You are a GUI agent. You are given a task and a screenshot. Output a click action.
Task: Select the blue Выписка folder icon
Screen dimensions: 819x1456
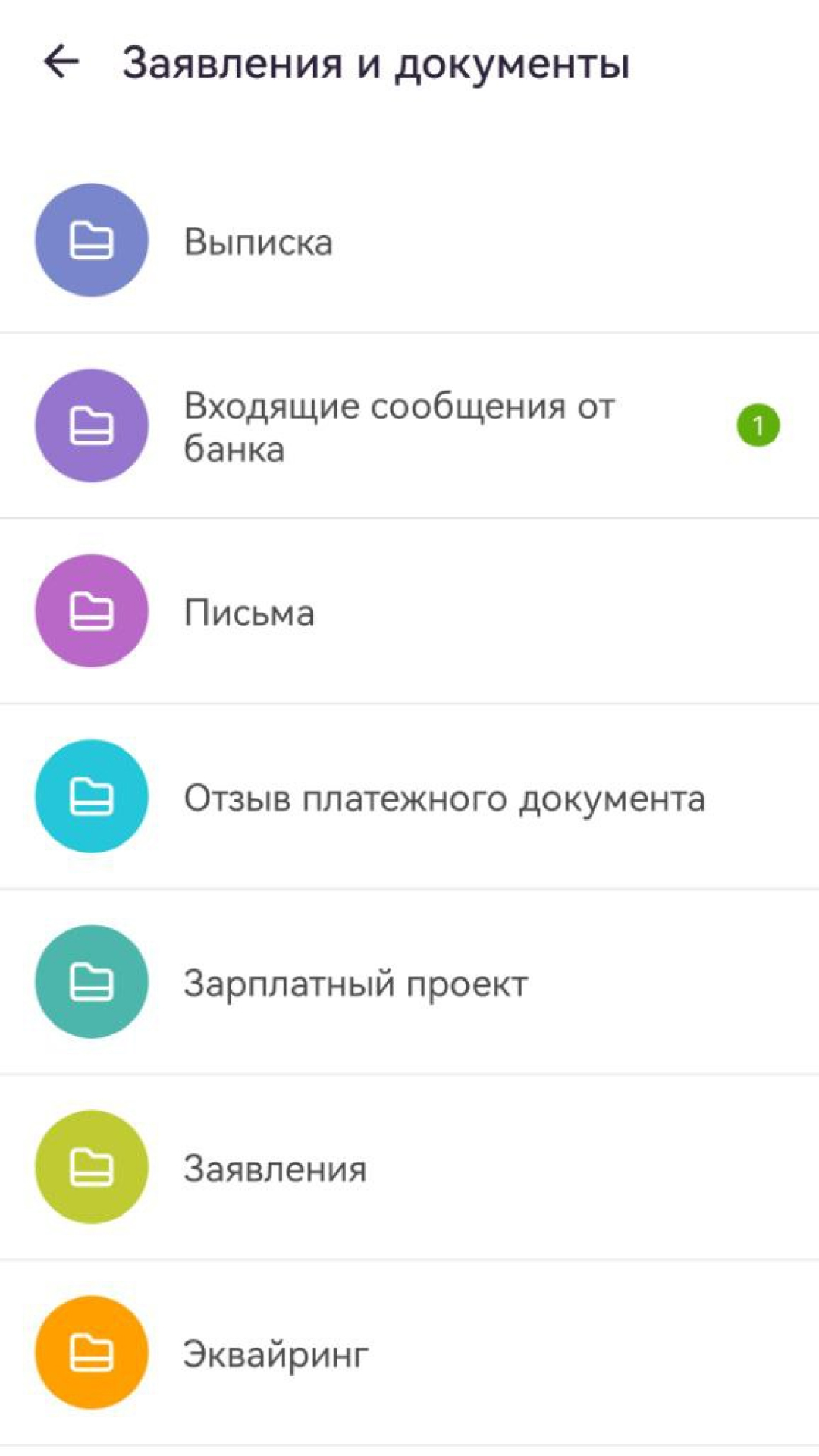coord(91,241)
